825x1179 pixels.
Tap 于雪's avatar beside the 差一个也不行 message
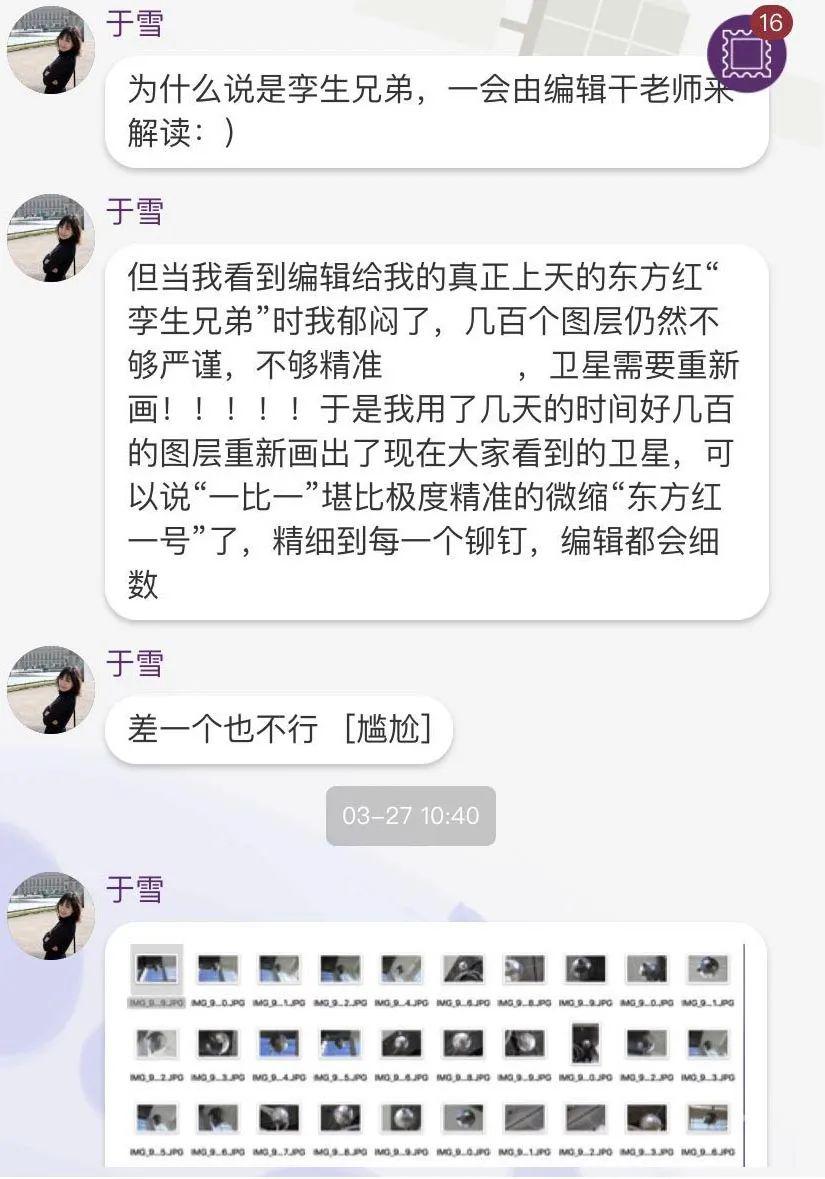(x=51, y=690)
